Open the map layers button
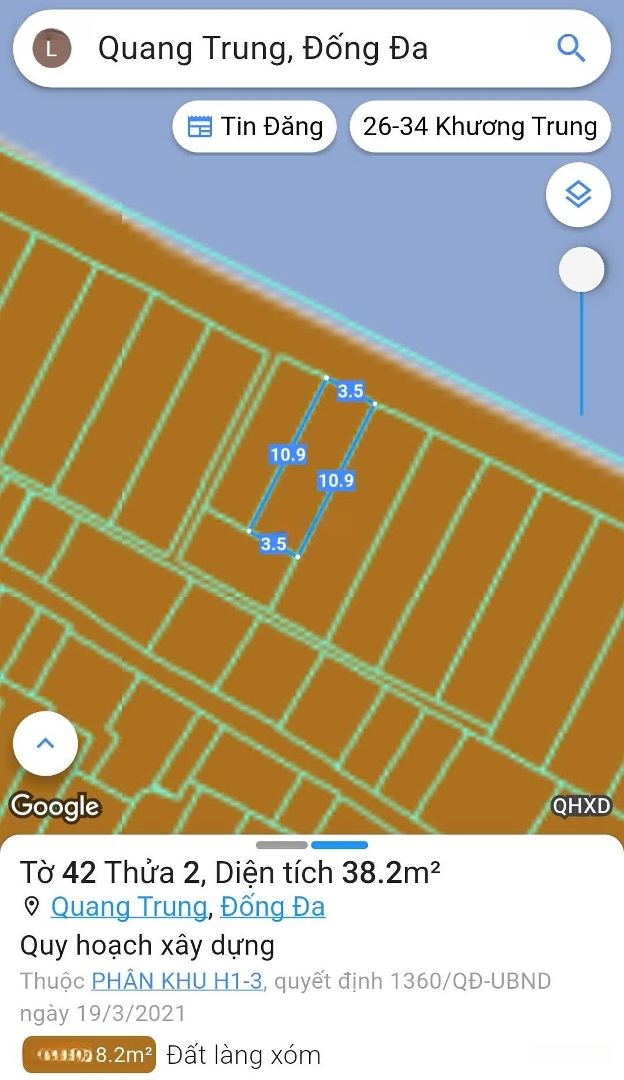The image size is (624, 1080). (x=578, y=194)
